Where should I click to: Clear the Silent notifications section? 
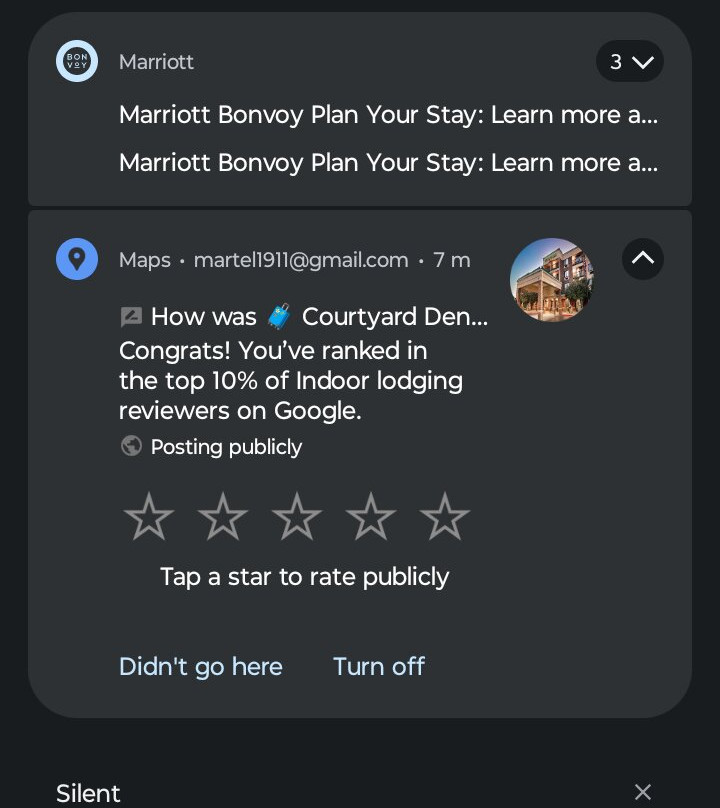pyautogui.click(x=643, y=793)
